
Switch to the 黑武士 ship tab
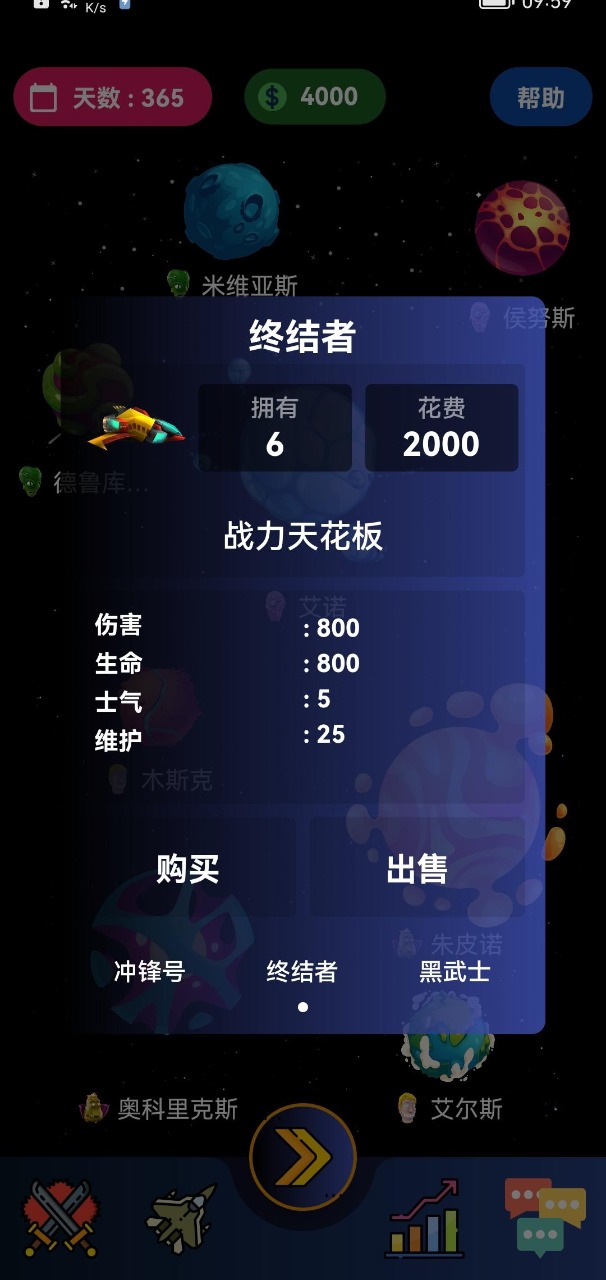(x=455, y=971)
